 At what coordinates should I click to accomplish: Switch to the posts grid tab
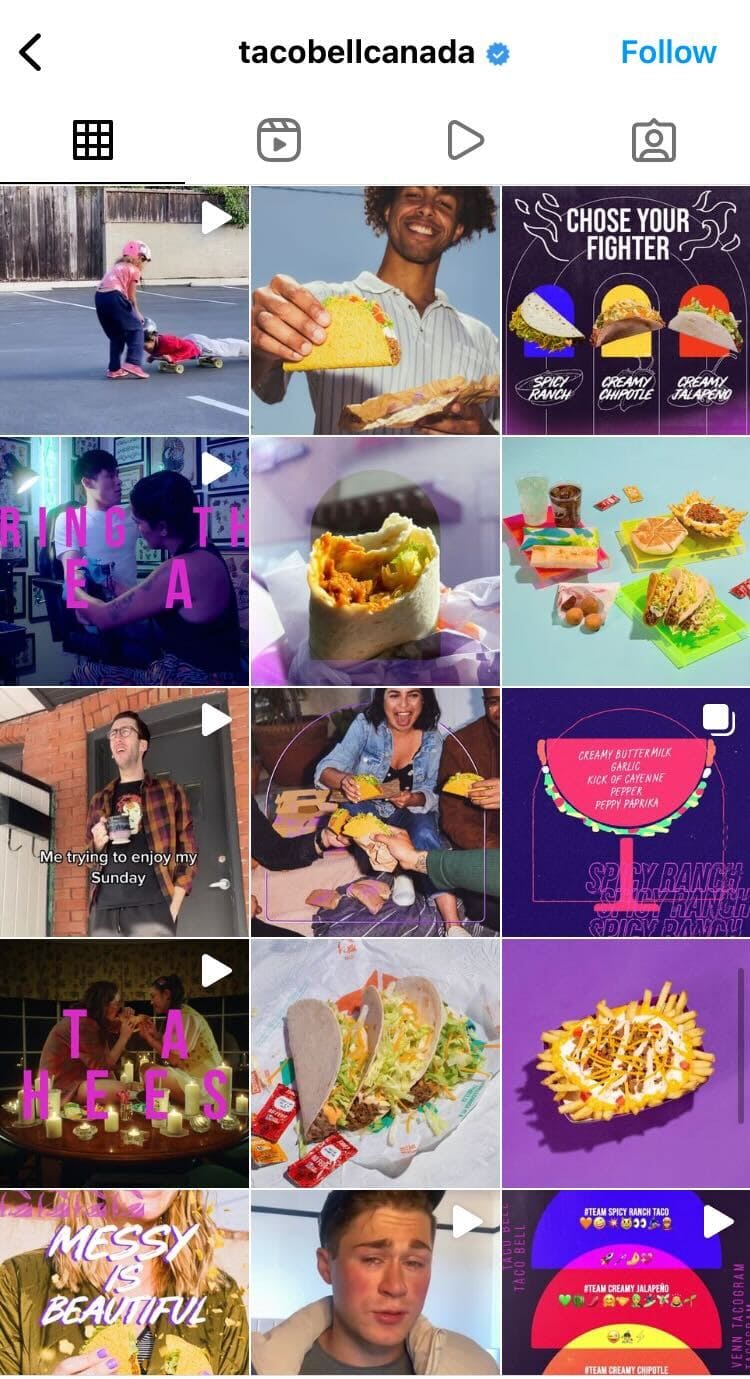[x=93, y=141]
